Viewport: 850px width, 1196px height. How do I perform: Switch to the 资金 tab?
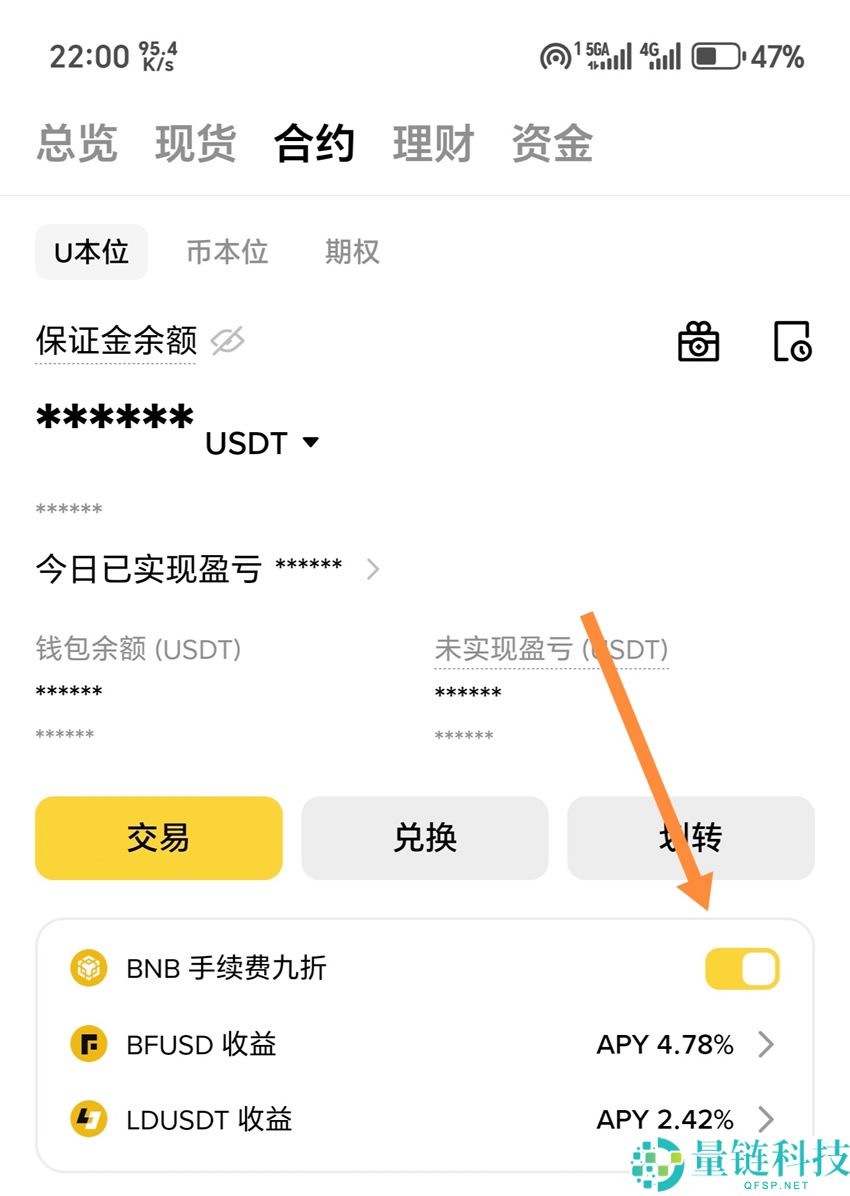pos(552,143)
